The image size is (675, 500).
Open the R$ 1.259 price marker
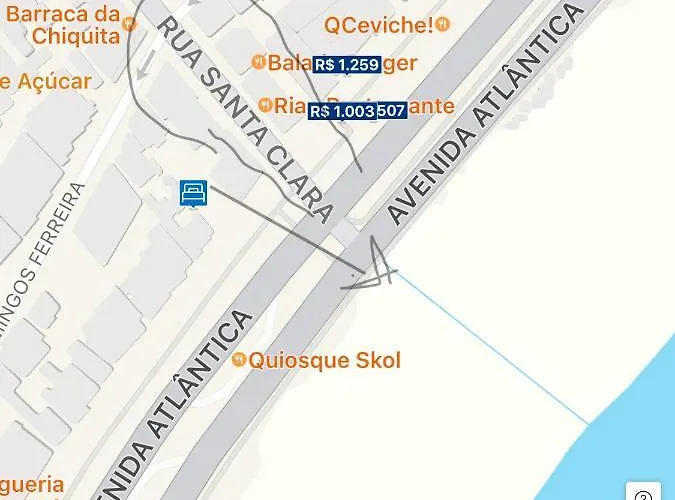click(x=346, y=65)
